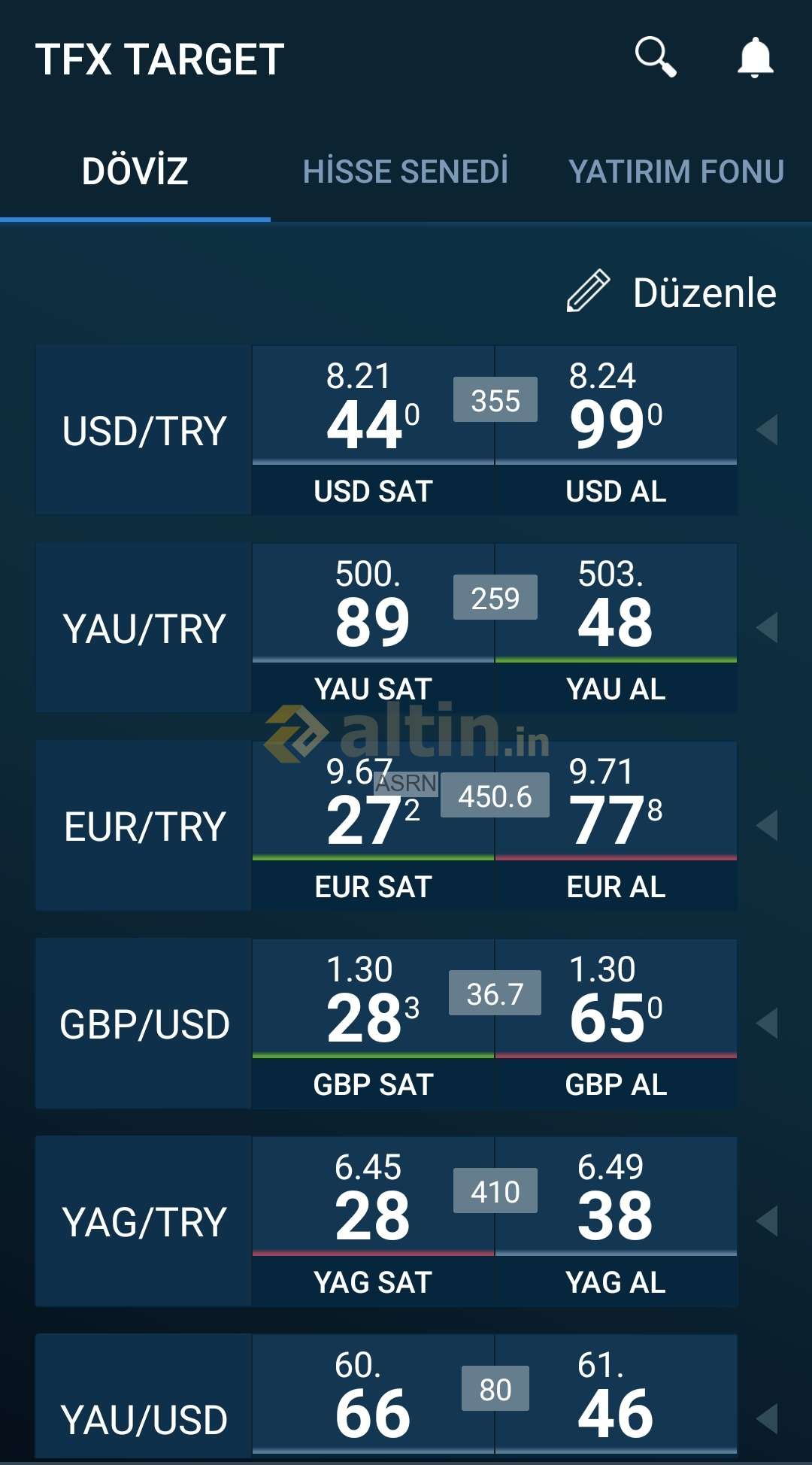Tap the EUR AL price

pyautogui.click(x=616, y=826)
